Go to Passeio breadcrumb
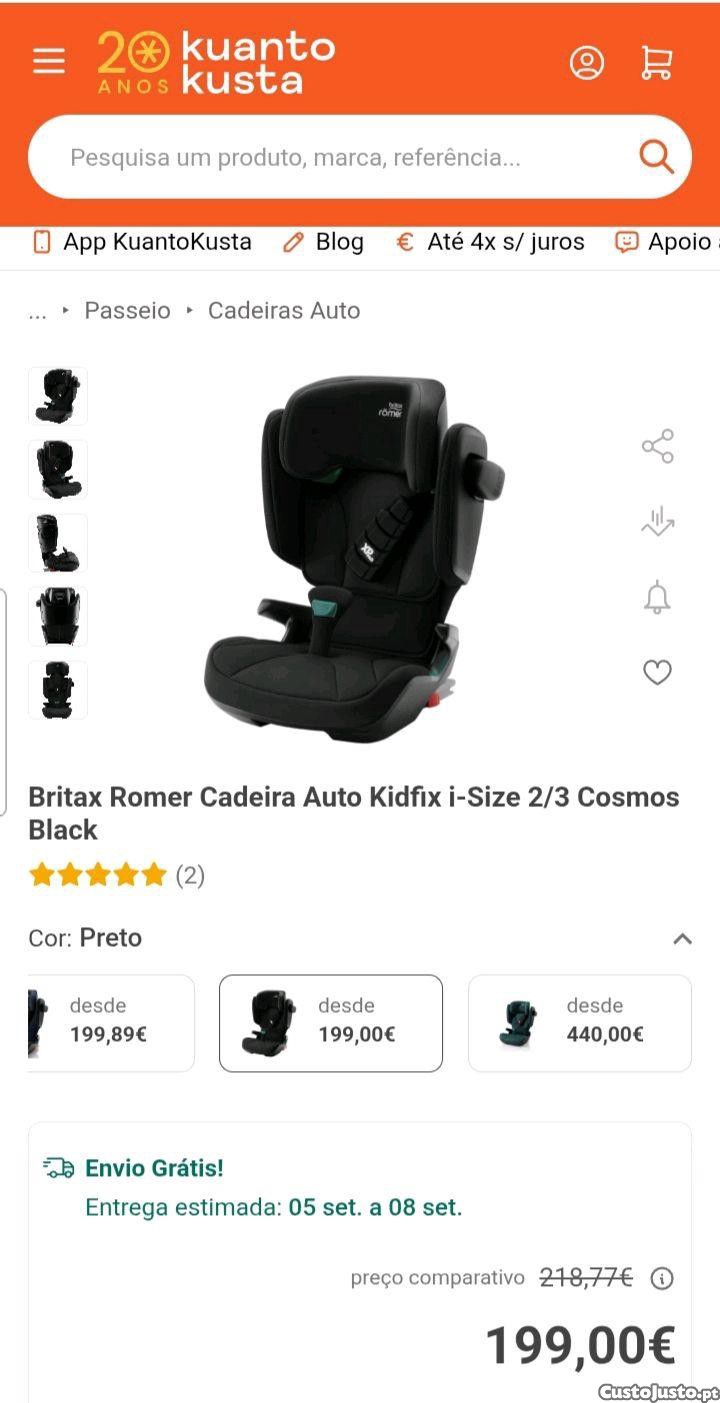The image size is (720, 1403). coord(127,310)
